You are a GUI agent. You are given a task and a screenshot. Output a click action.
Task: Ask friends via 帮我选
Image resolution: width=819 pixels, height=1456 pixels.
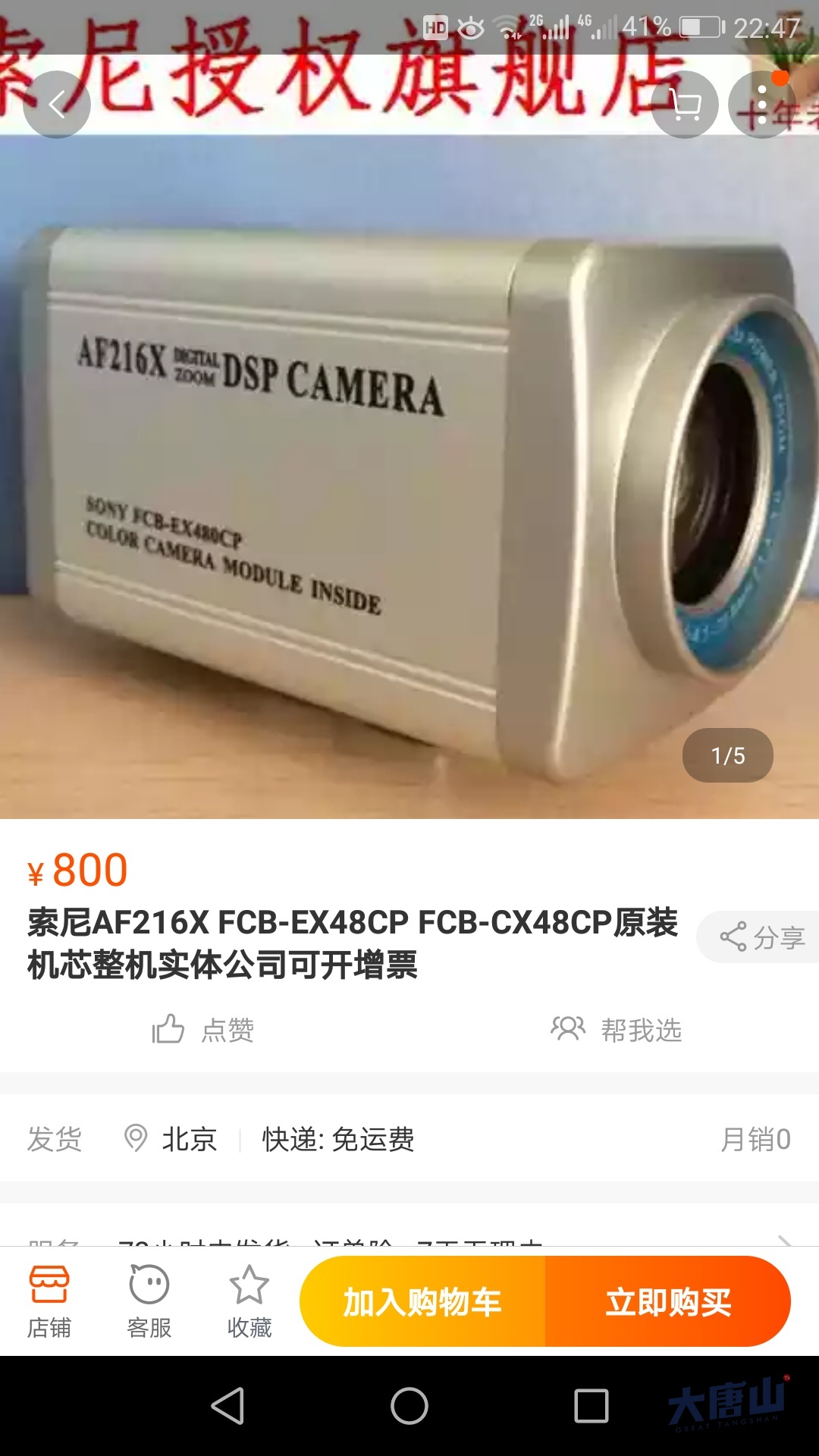tap(617, 1030)
